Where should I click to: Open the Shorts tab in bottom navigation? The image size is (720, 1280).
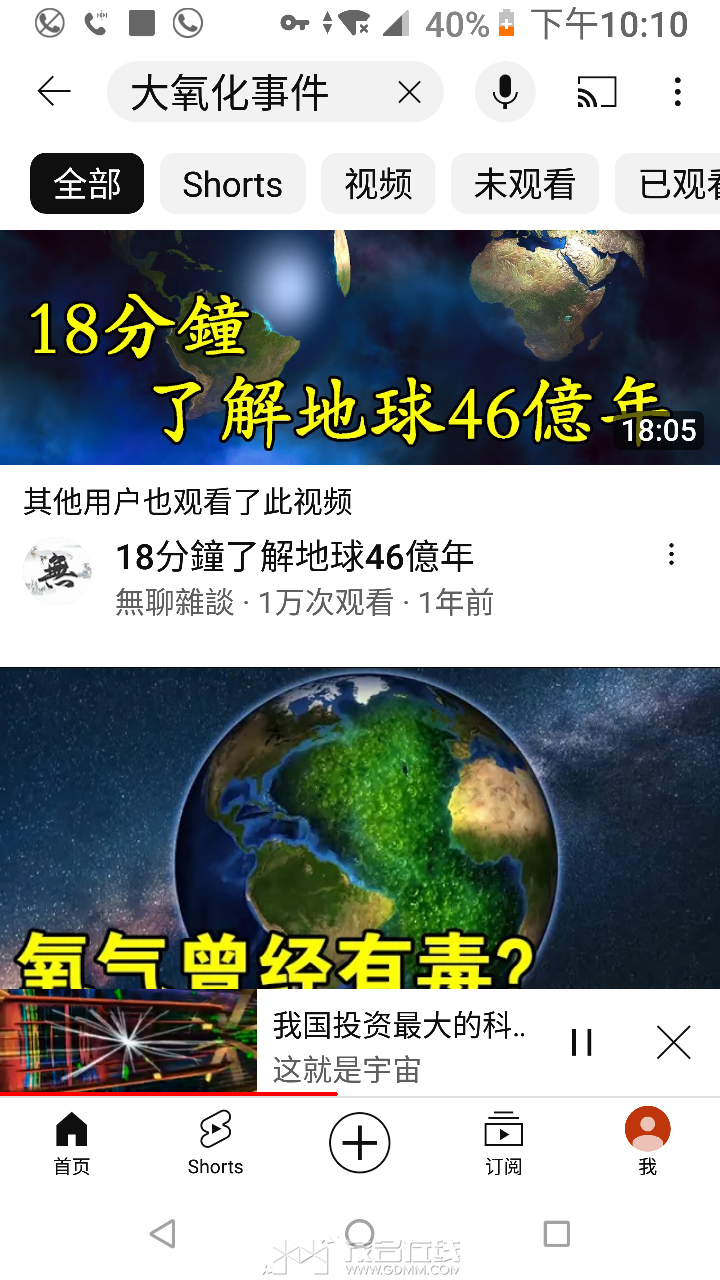pyautogui.click(x=215, y=1144)
